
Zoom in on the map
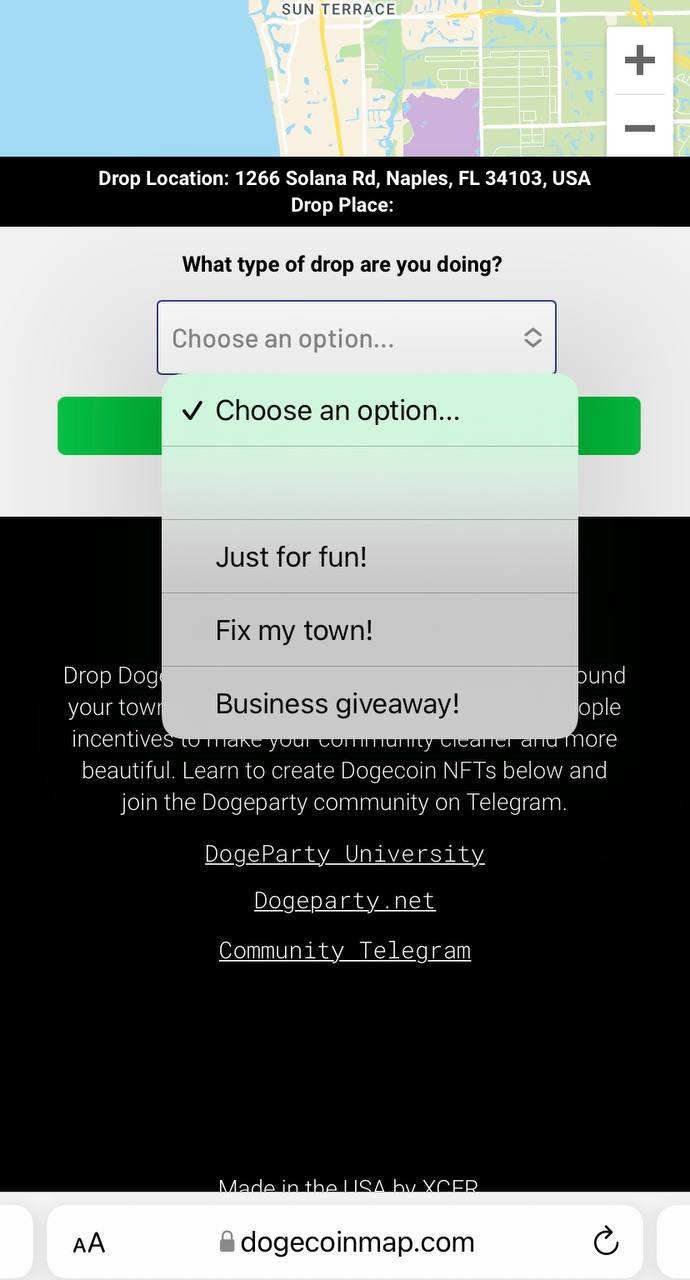[639, 60]
